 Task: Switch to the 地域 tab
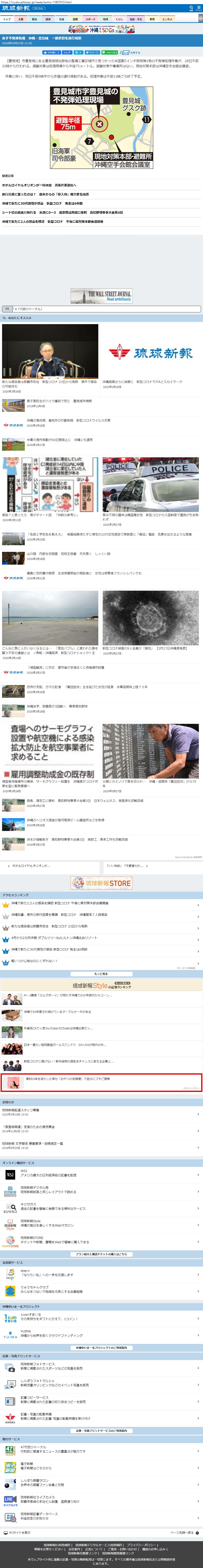click(x=106, y=19)
